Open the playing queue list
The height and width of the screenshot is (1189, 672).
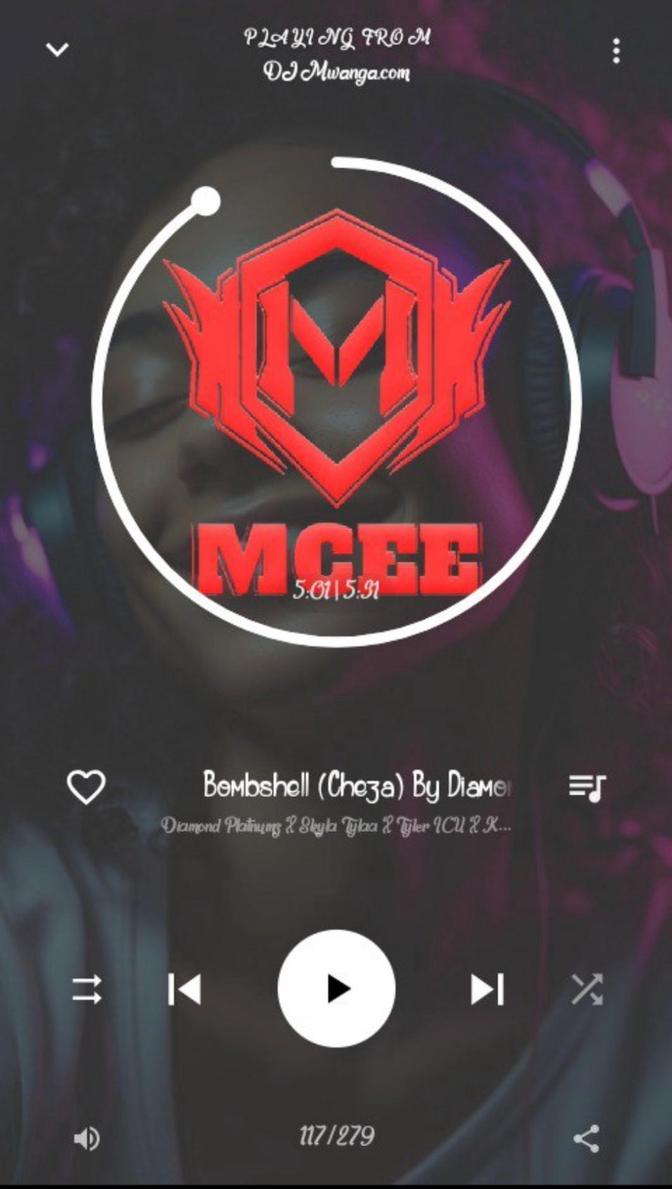pyautogui.click(x=587, y=787)
